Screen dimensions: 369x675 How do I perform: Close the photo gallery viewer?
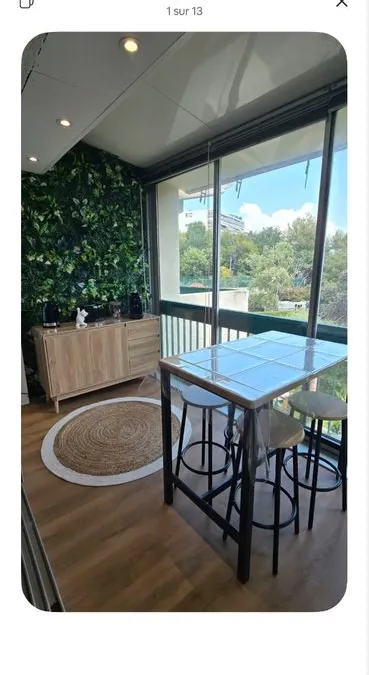pos(341,3)
